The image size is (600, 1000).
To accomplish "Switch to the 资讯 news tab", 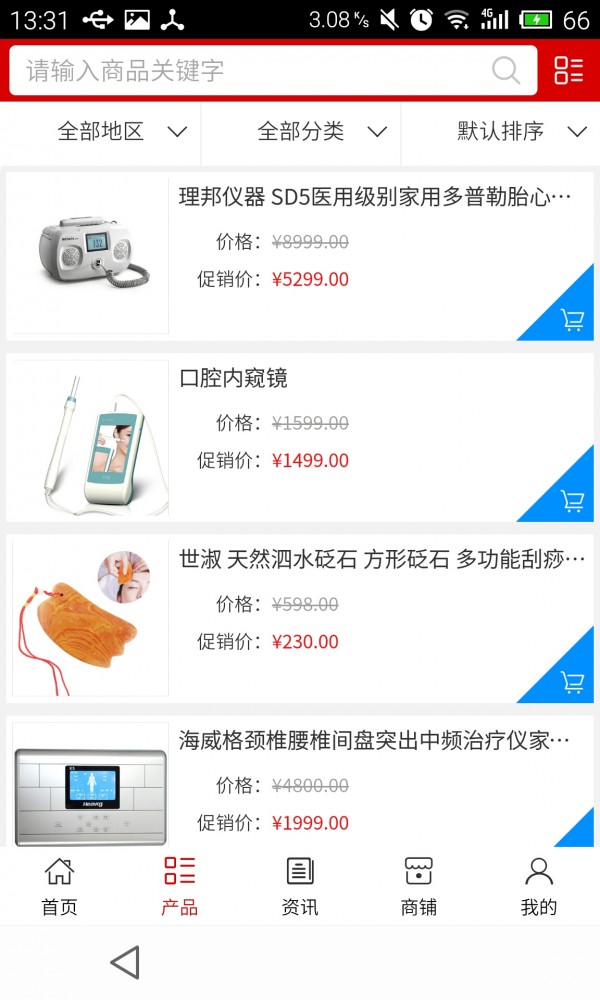I will (300, 886).
